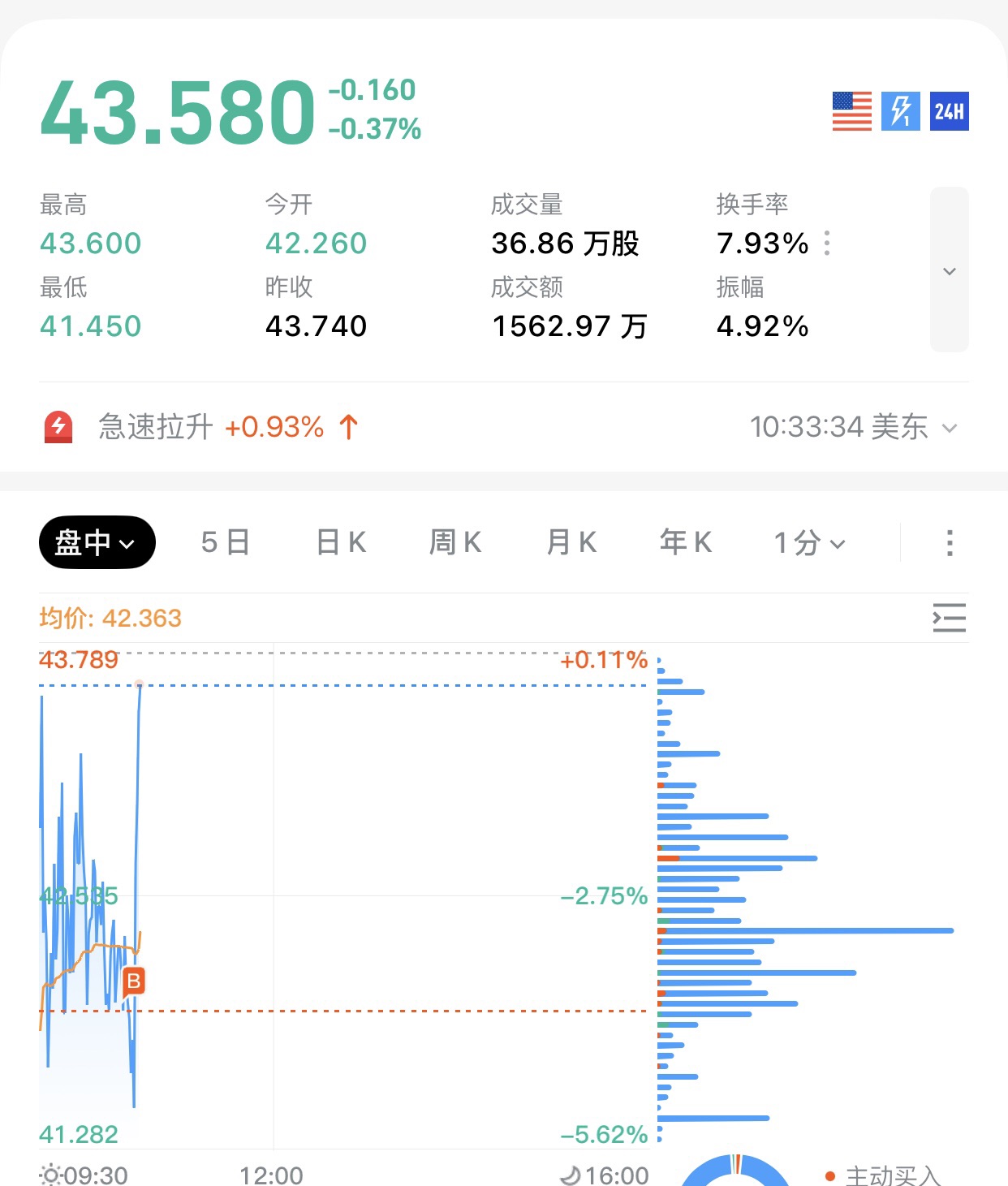Image resolution: width=1008 pixels, height=1186 pixels.
Task: Tap the lightning real-time quote icon
Action: click(900, 111)
